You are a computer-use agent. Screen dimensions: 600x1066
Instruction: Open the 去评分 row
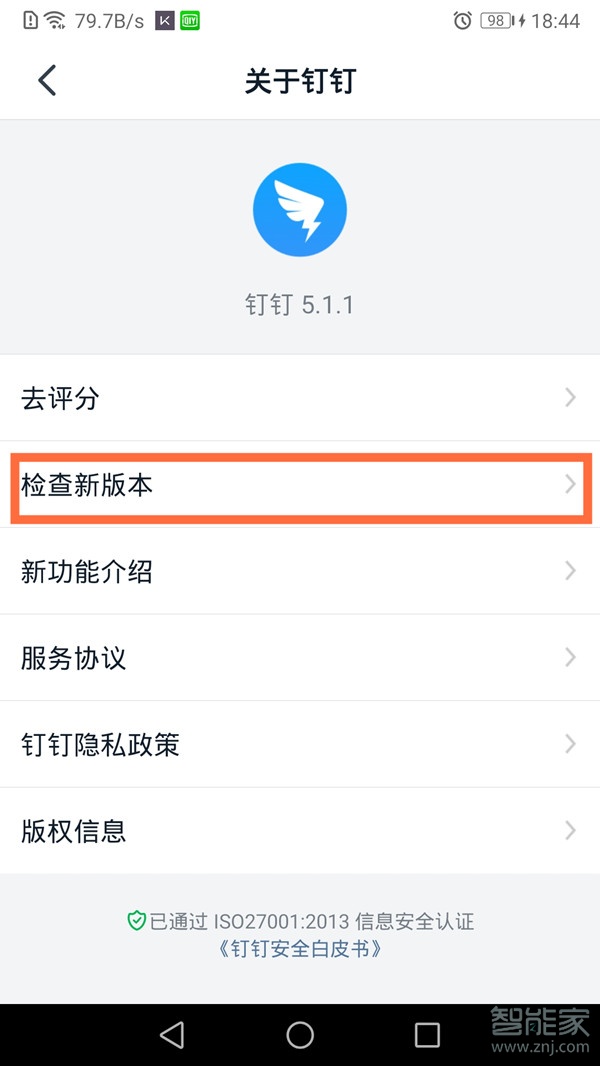click(x=300, y=398)
